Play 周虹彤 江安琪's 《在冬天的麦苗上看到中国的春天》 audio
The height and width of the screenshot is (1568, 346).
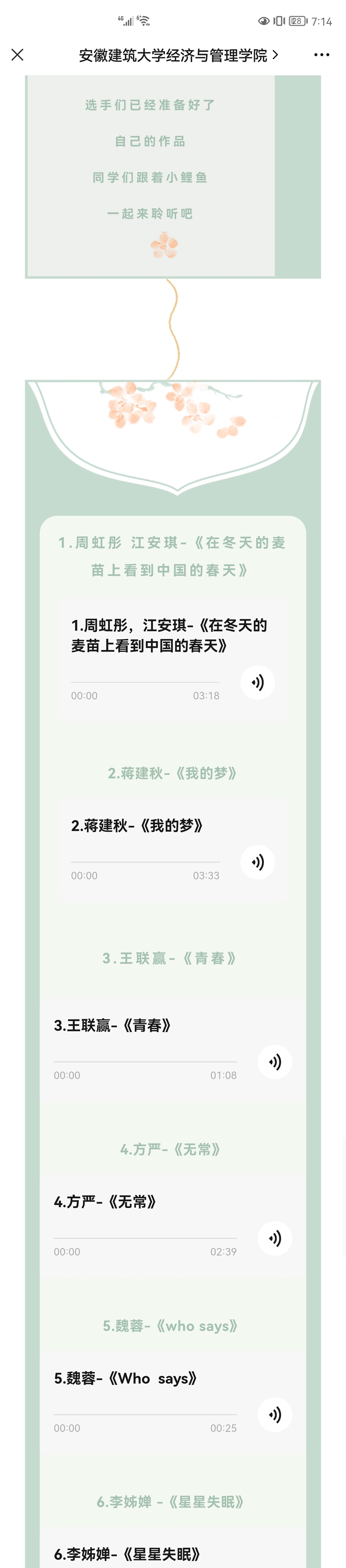[x=258, y=682]
